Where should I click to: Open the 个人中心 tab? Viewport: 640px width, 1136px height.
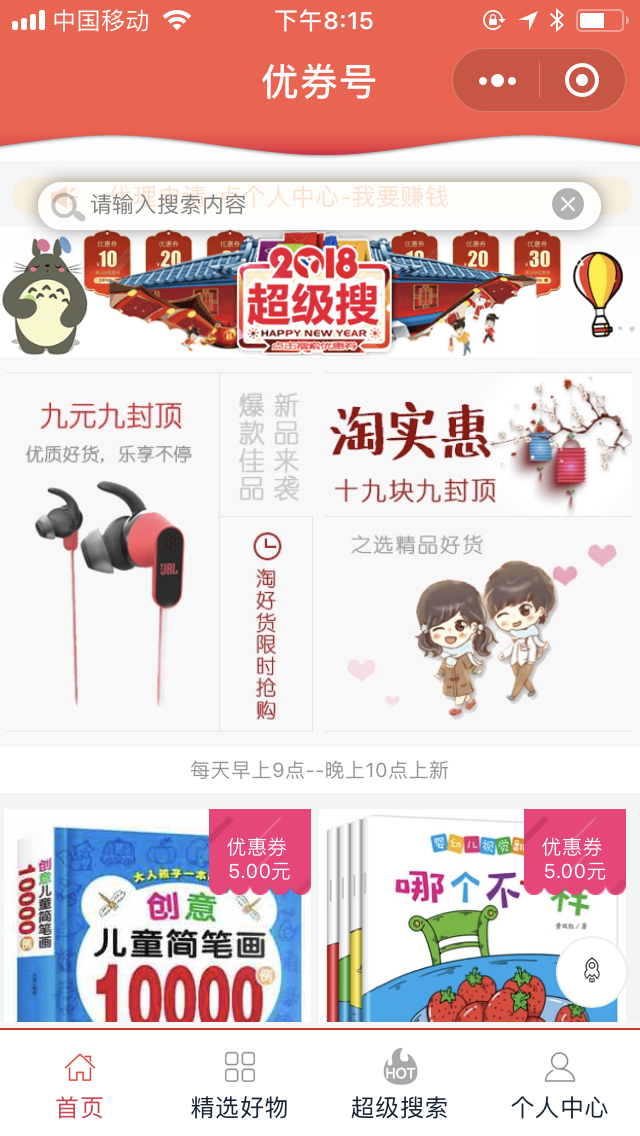[560, 1085]
